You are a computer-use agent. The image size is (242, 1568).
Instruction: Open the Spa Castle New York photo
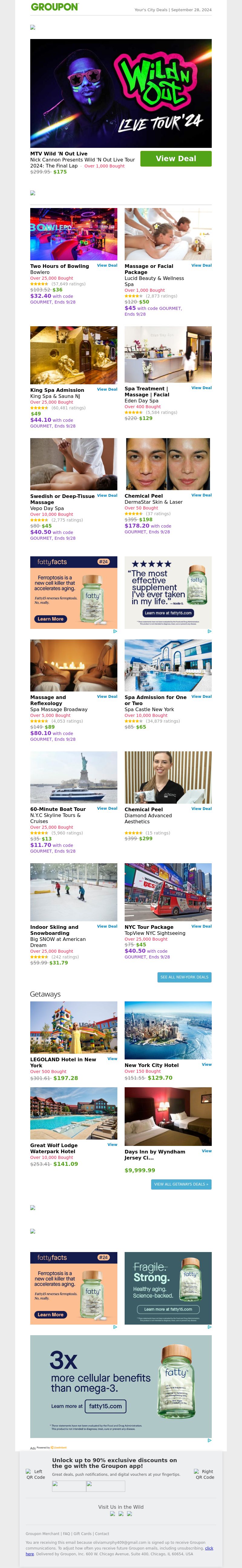coord(168,665)
